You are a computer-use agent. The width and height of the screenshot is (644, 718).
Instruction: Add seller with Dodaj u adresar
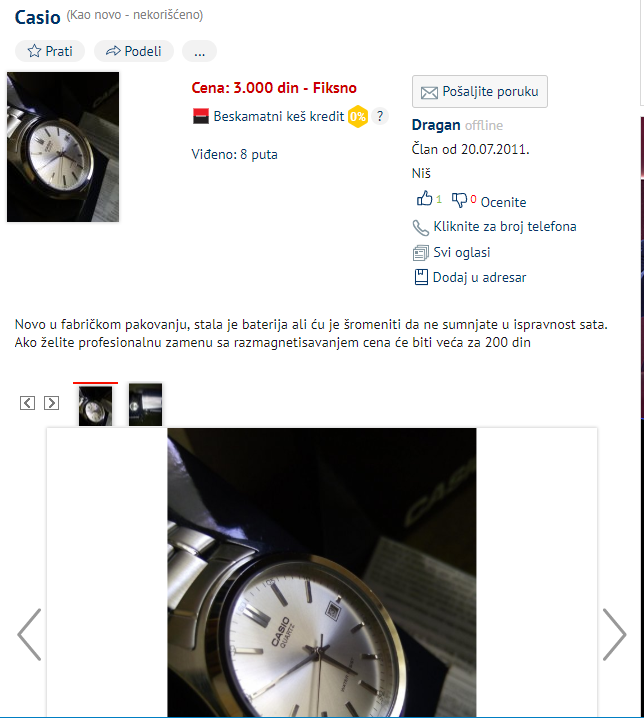tap(479, 277)
